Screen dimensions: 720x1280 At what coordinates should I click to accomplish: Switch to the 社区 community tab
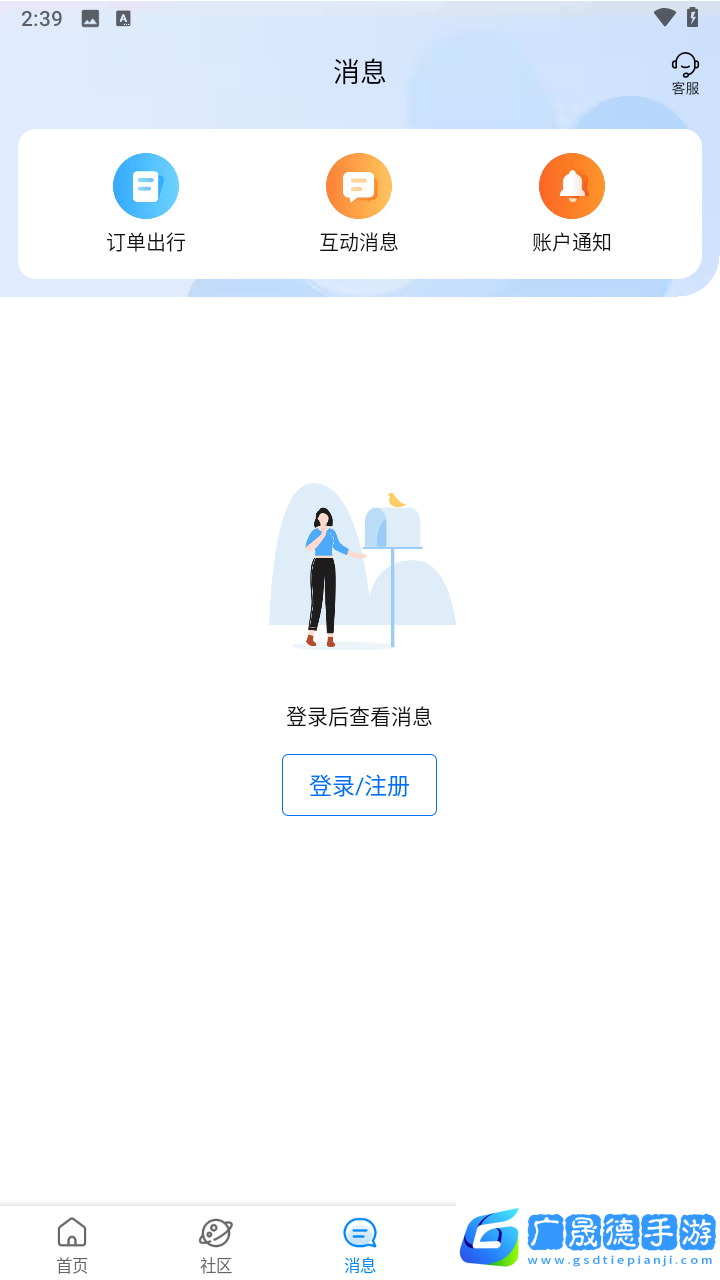(x=216, y=1244)
